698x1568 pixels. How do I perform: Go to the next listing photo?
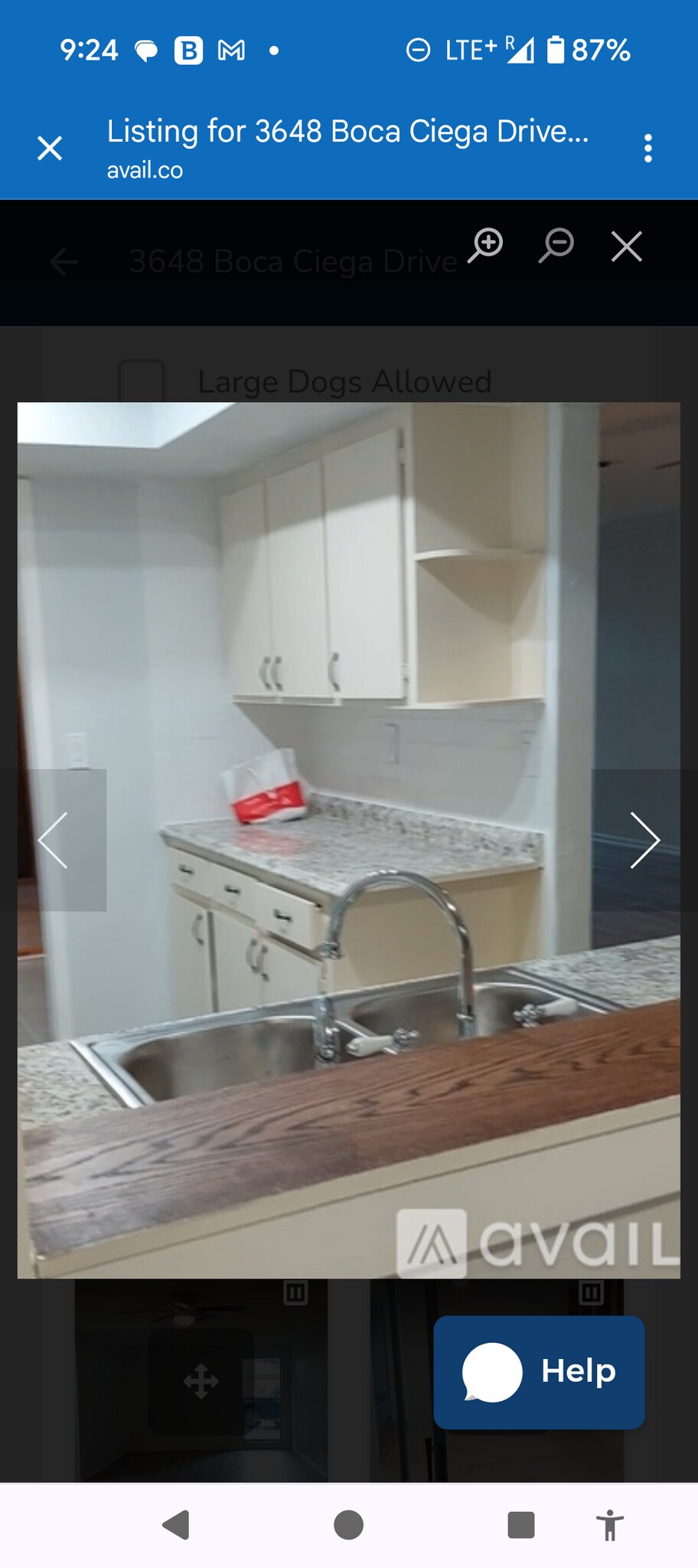(644, 840)
